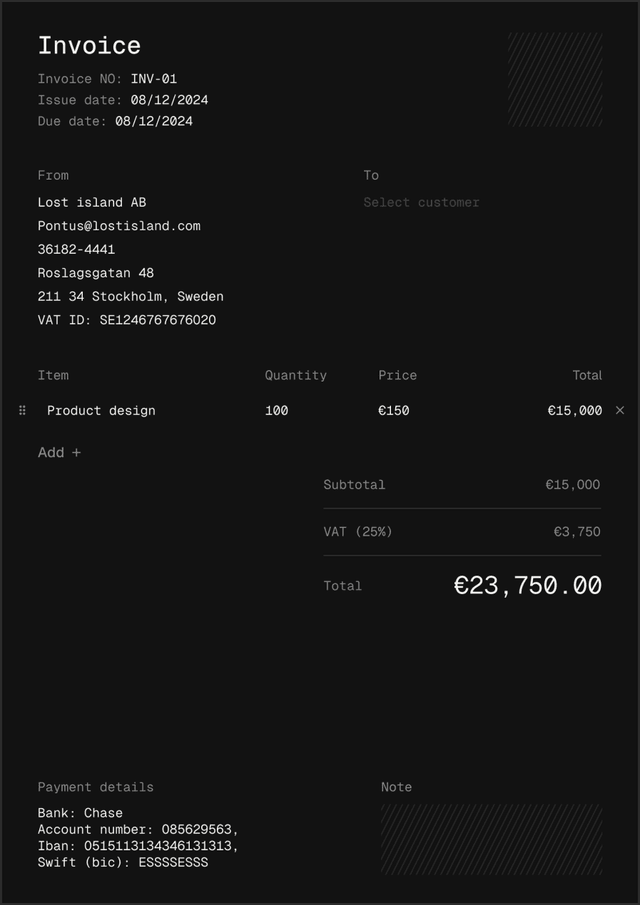Change the due date
The height and width of the screenshot is (905, 640).
pos(154,121)
